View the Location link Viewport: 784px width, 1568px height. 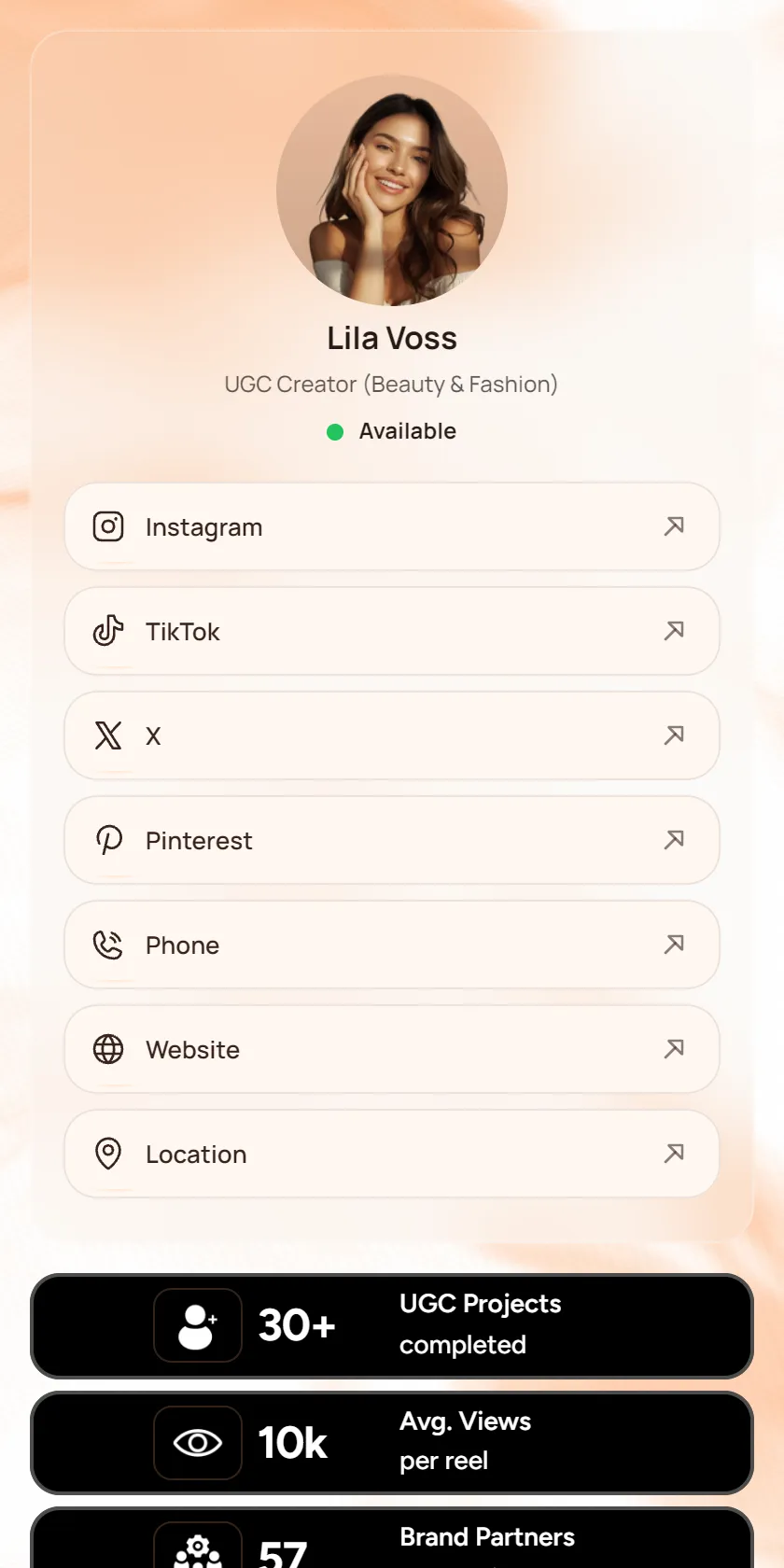pyautogui.click(x=392, y=1154)
